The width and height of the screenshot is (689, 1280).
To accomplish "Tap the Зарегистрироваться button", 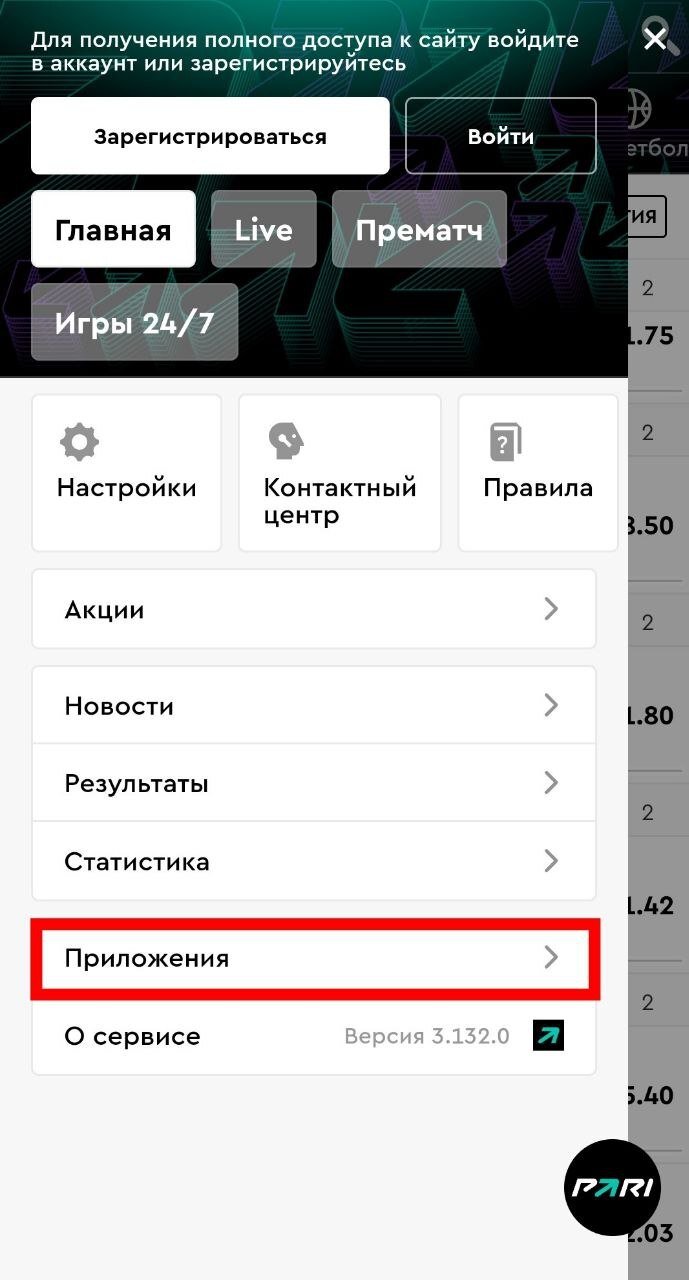I will tap(210, 136).
